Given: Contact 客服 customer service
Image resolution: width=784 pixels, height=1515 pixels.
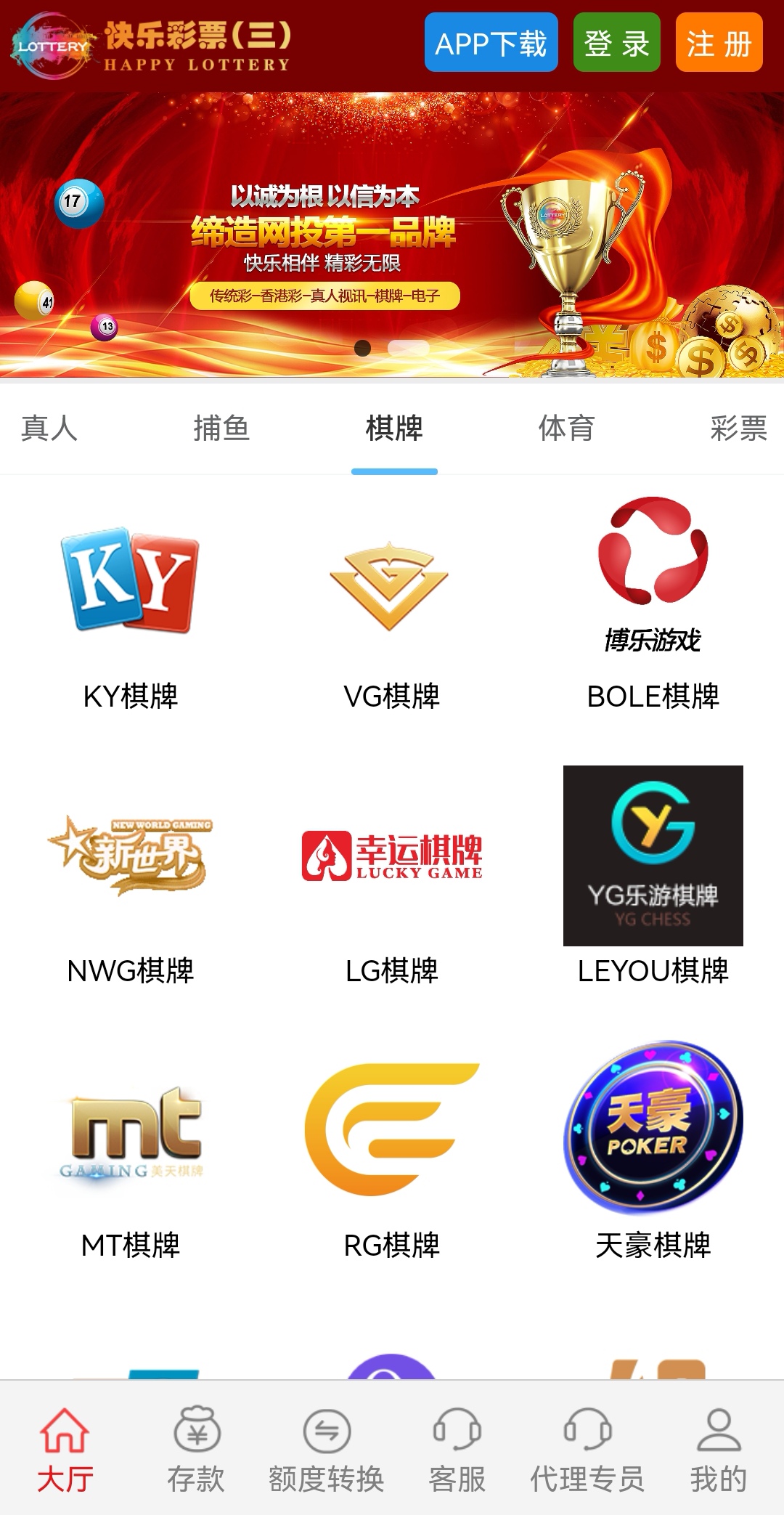Looking at the screenshot, I should 457,1449.
